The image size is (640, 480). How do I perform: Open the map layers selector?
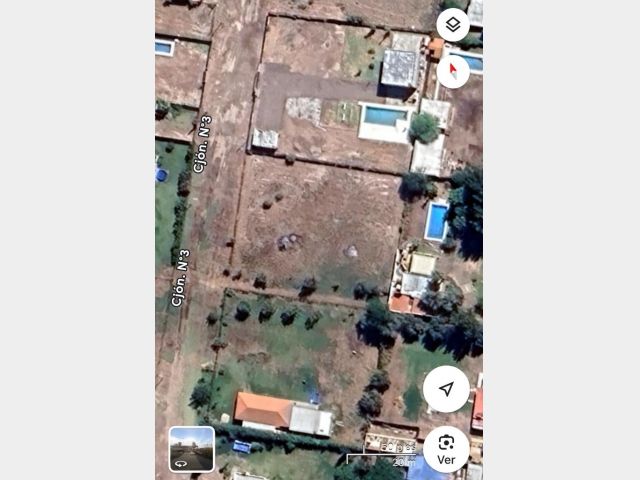click(453, 25)
